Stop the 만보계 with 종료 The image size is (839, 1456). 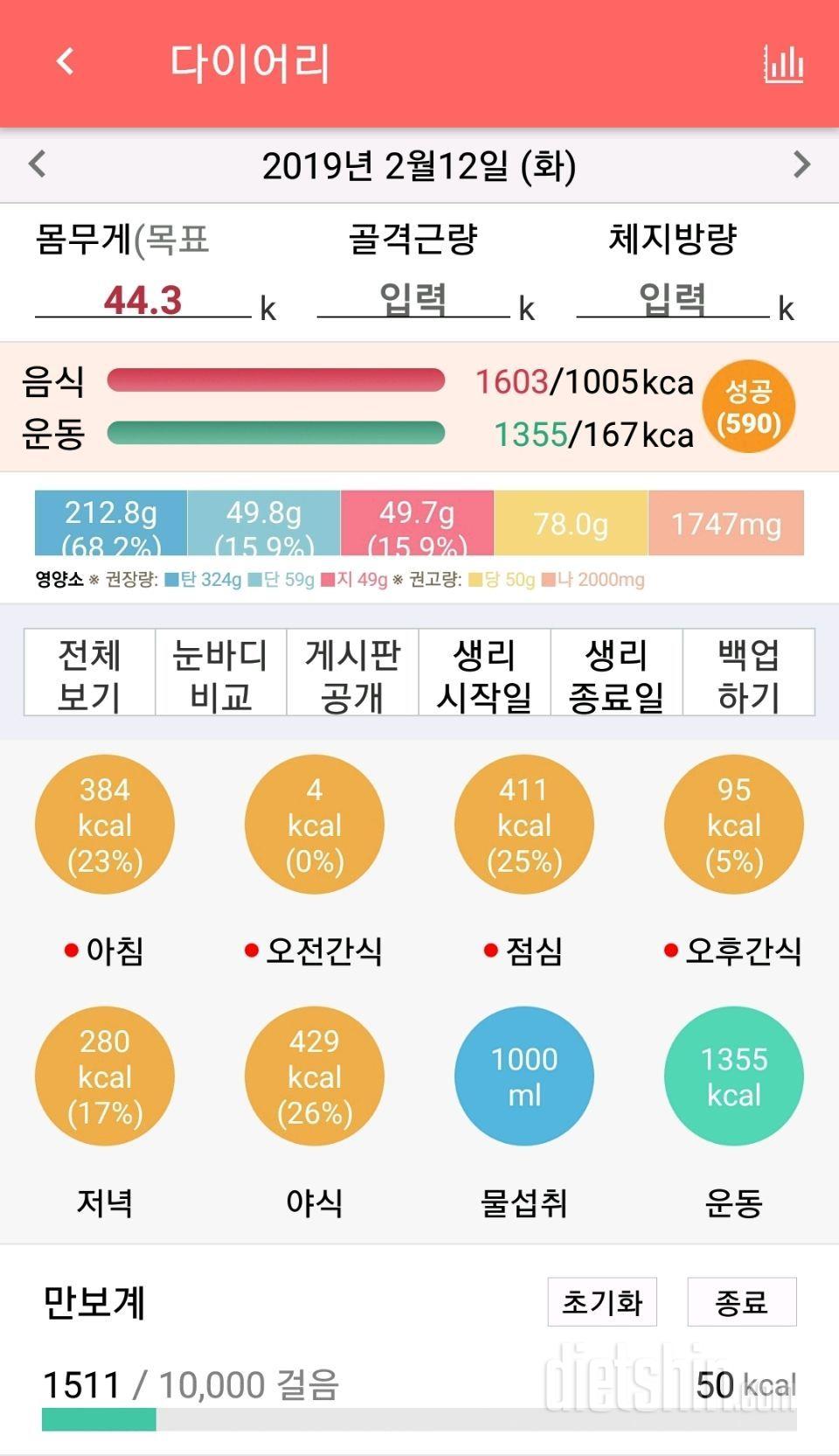pos(741,1302)
